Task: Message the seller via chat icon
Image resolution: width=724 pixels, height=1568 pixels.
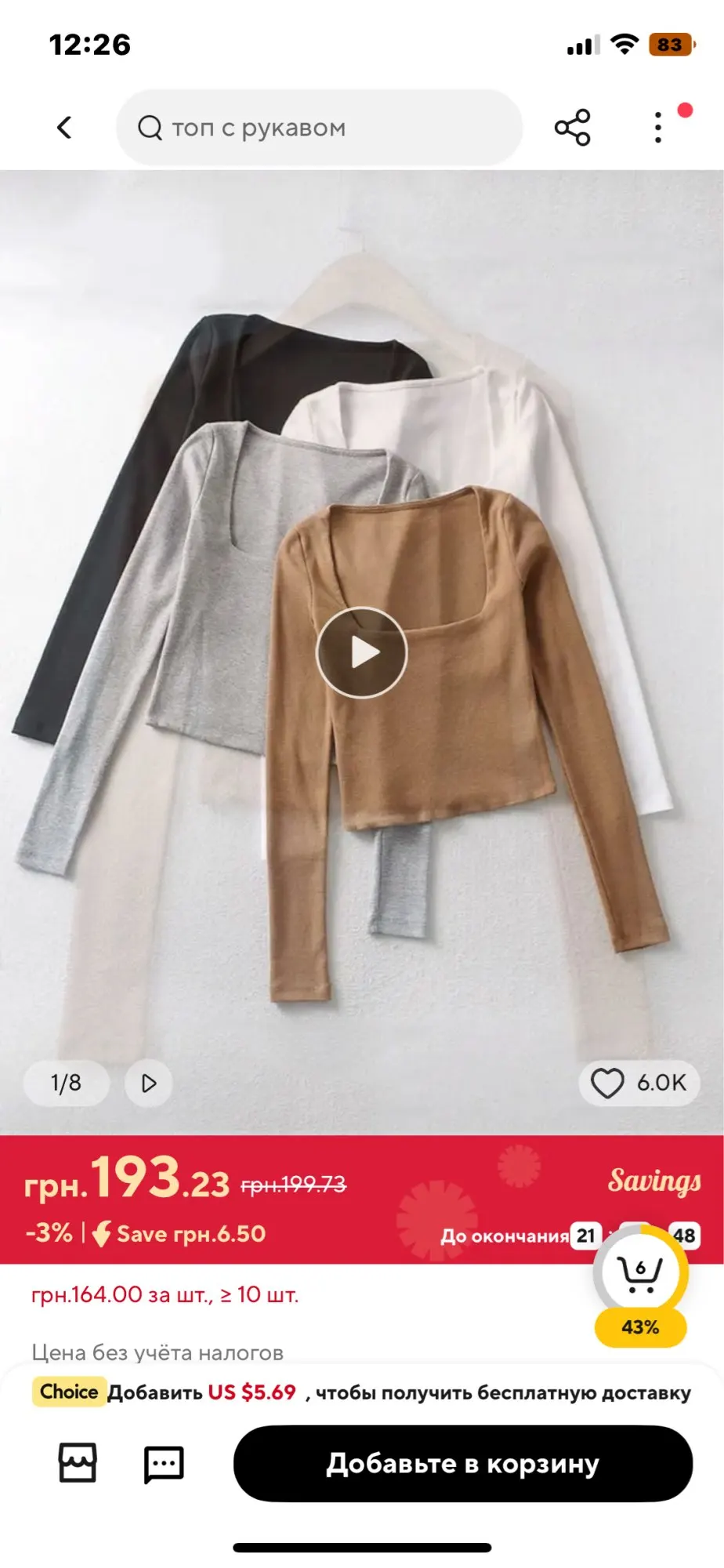Action: (164, 1464)
